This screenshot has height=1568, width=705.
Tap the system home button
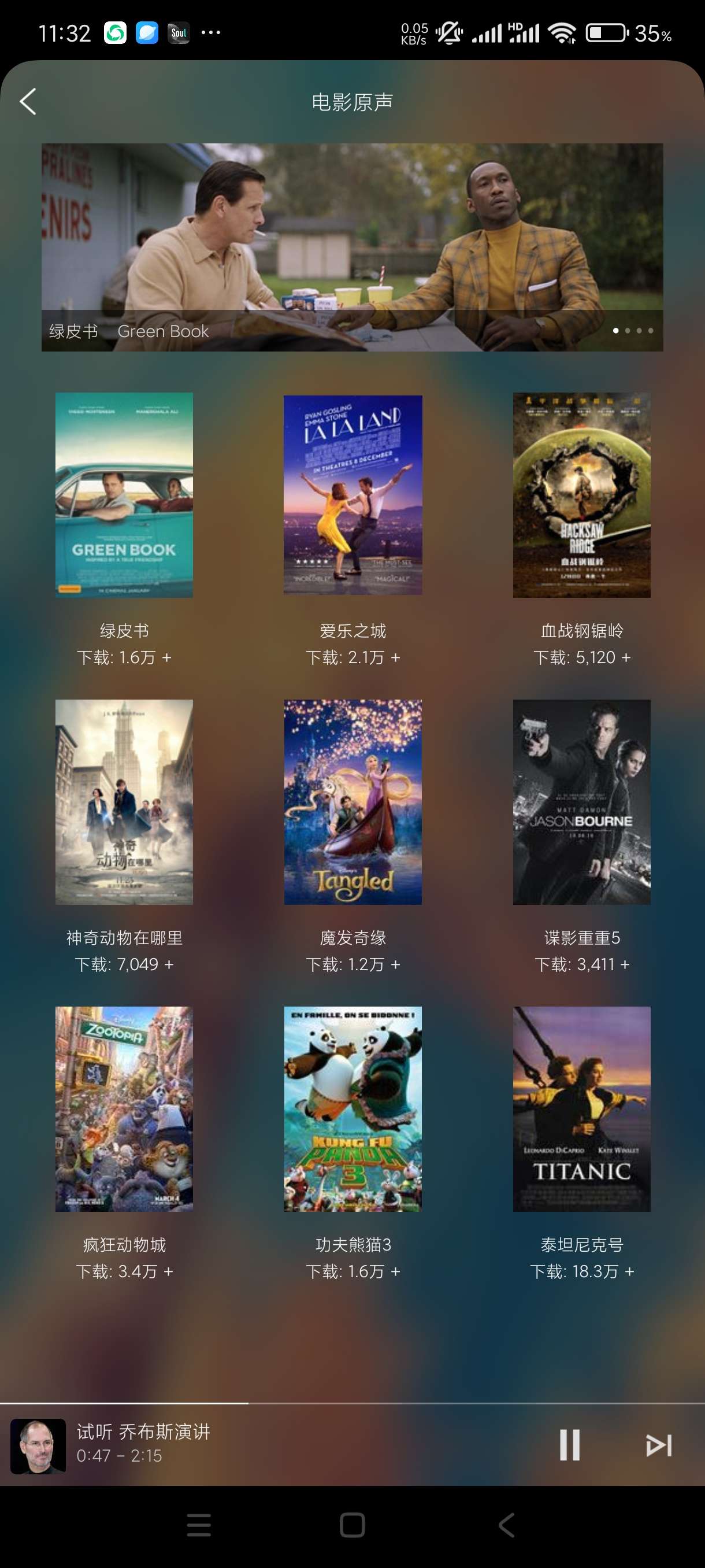click(x=352, y=1525)
